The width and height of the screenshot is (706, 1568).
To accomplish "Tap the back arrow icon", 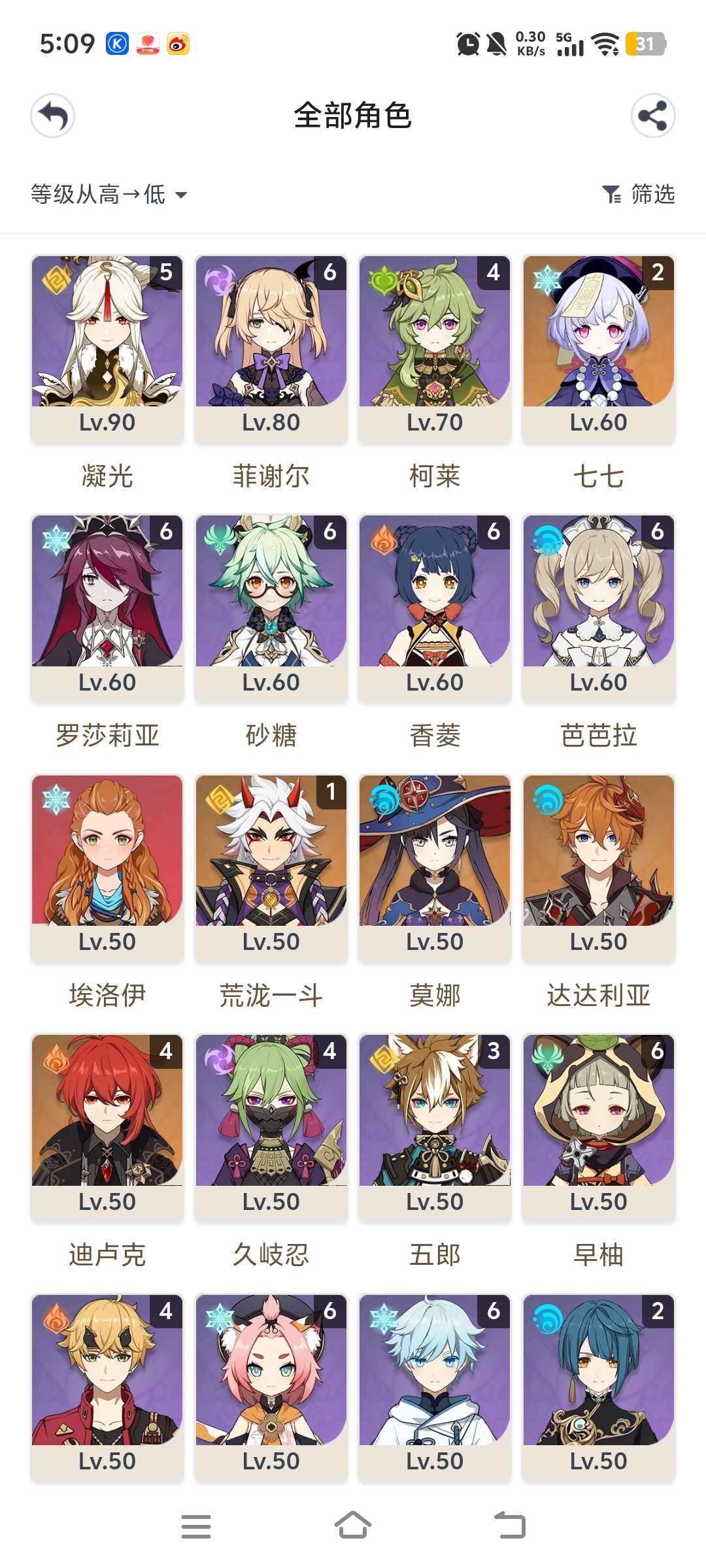I will tap(53, 116).
